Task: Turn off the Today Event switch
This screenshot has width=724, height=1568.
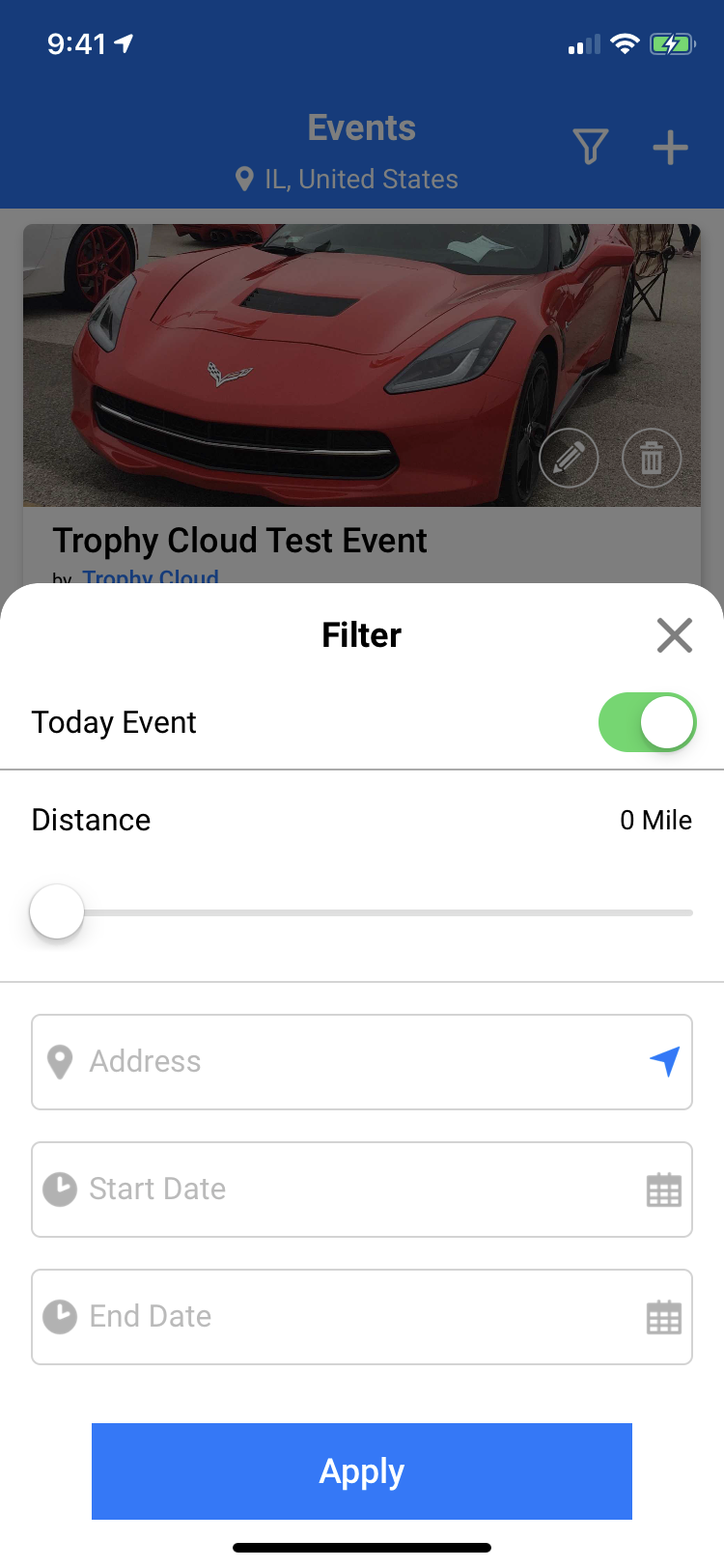Action: click(x=647, y=722)
